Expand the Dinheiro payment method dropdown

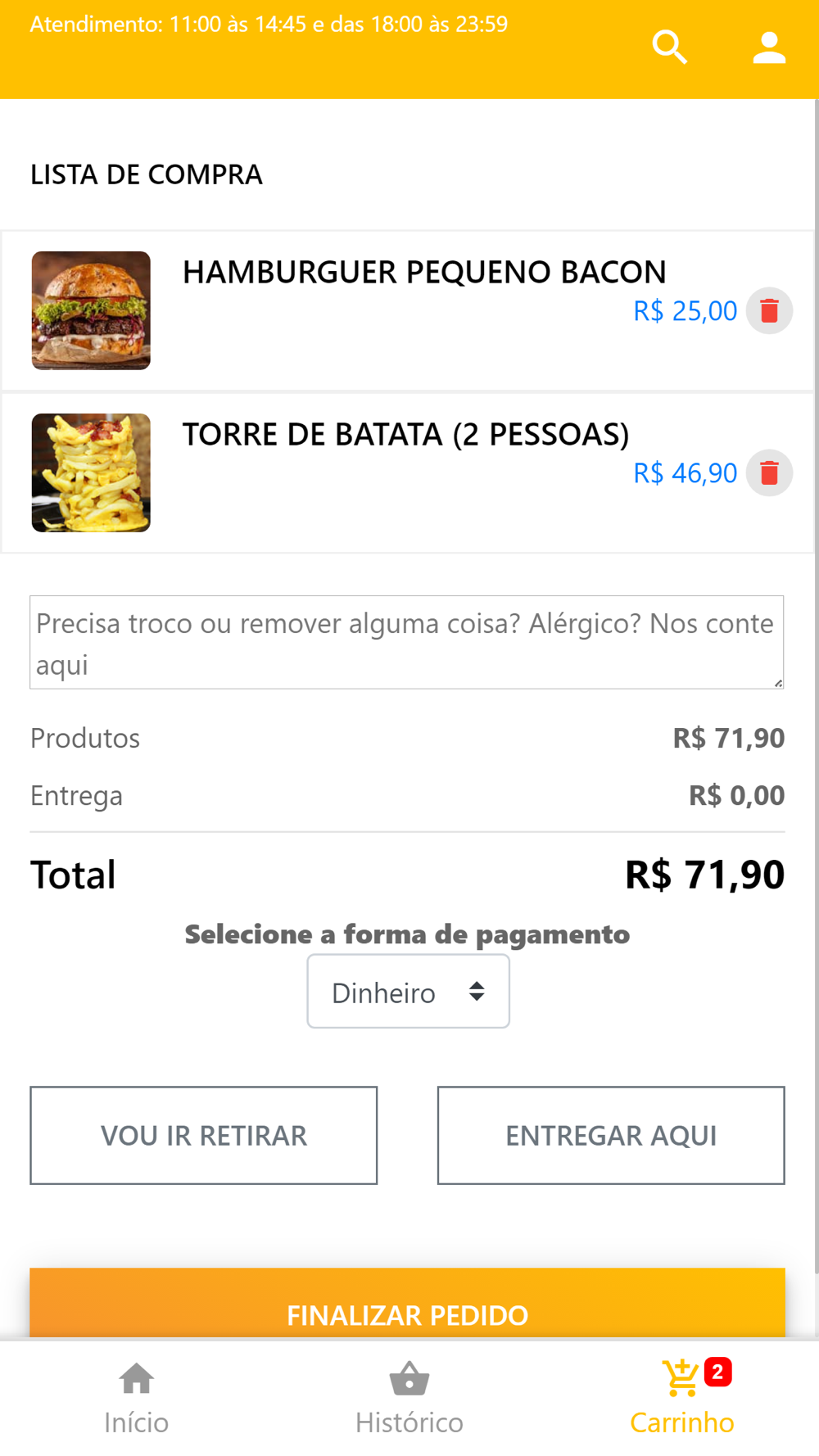[408, 992]
